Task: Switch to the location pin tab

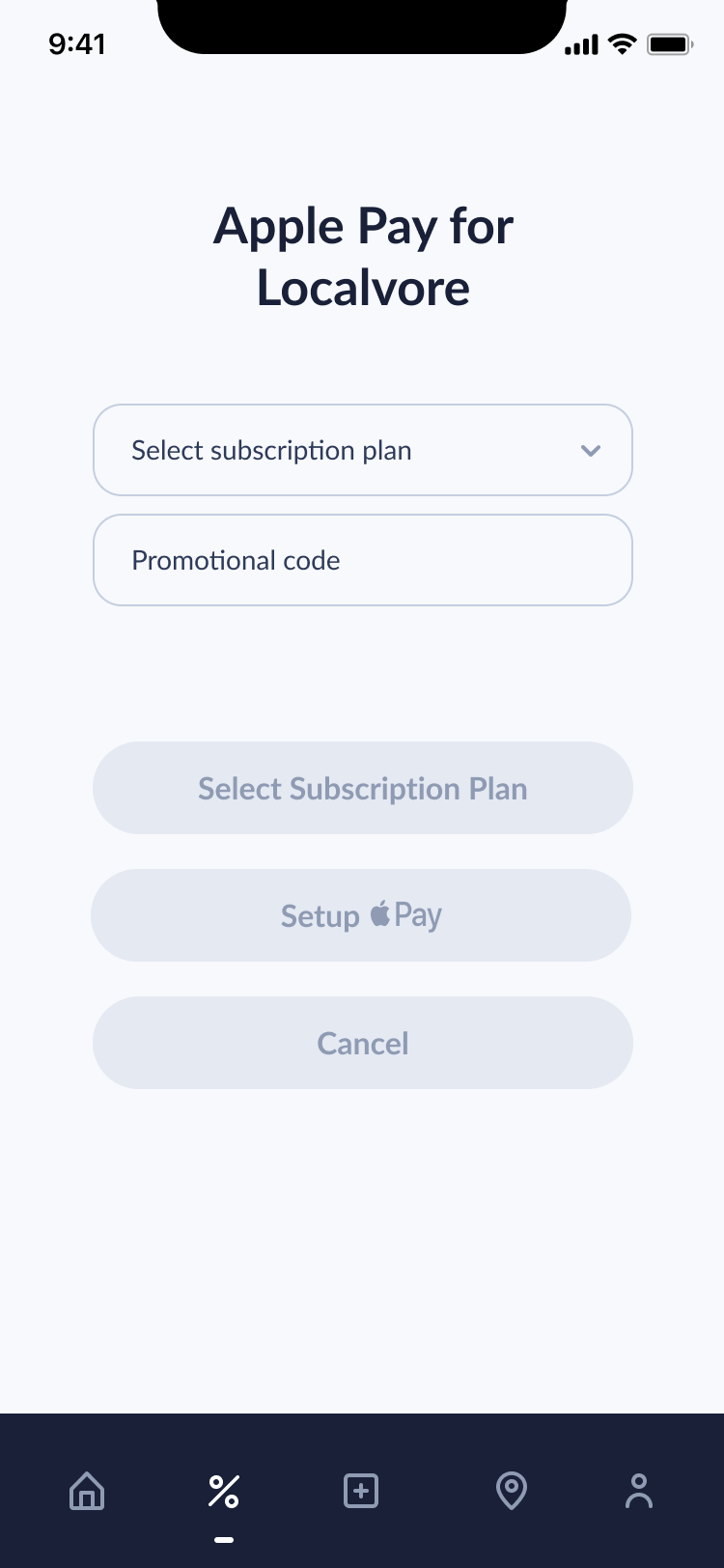Action: point(512,1491)
